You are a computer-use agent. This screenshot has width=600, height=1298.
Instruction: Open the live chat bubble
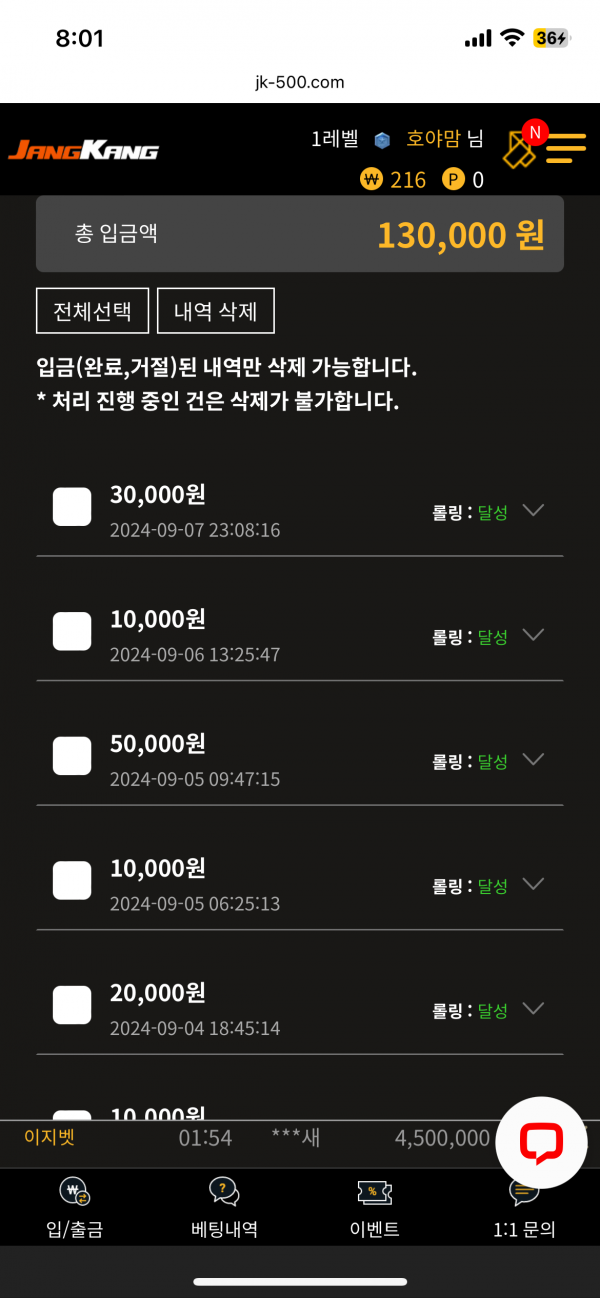pyautogui.click(x=541, y=1143)
